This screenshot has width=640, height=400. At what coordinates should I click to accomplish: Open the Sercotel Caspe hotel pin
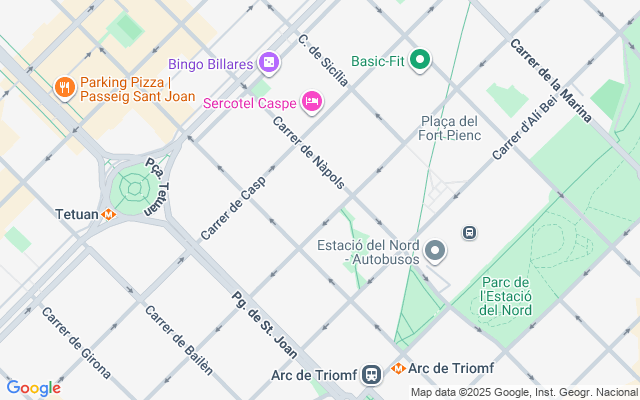pos(312,101)
